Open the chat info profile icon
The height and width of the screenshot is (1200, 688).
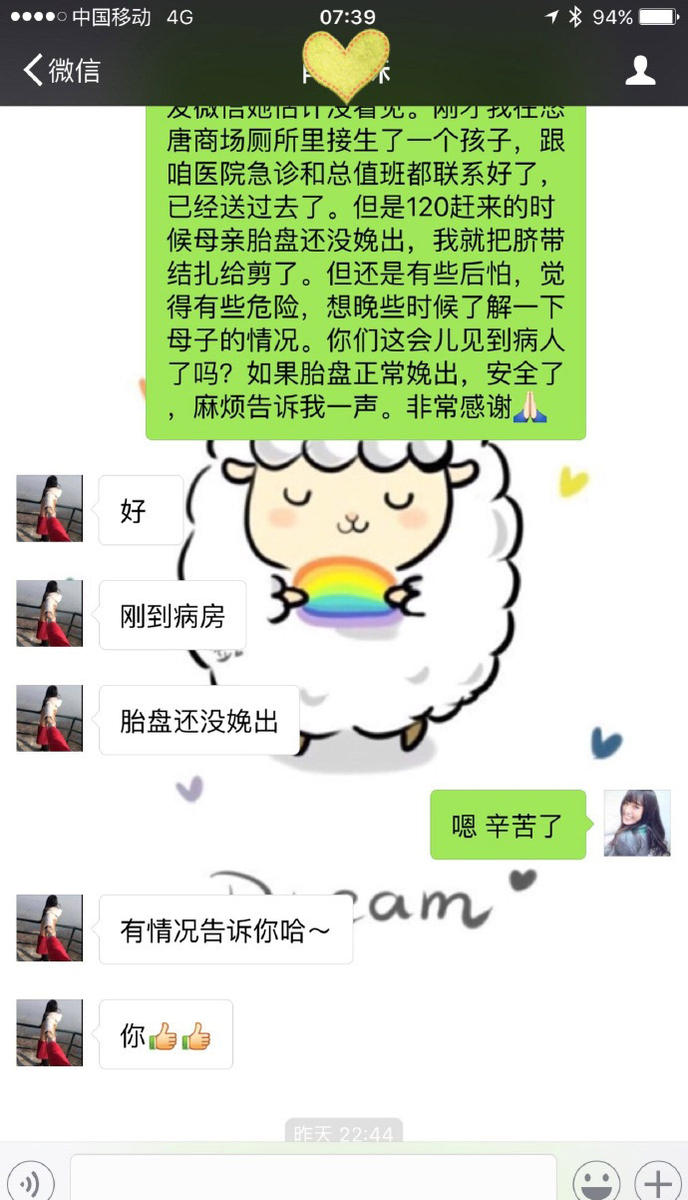coord(640,70)
